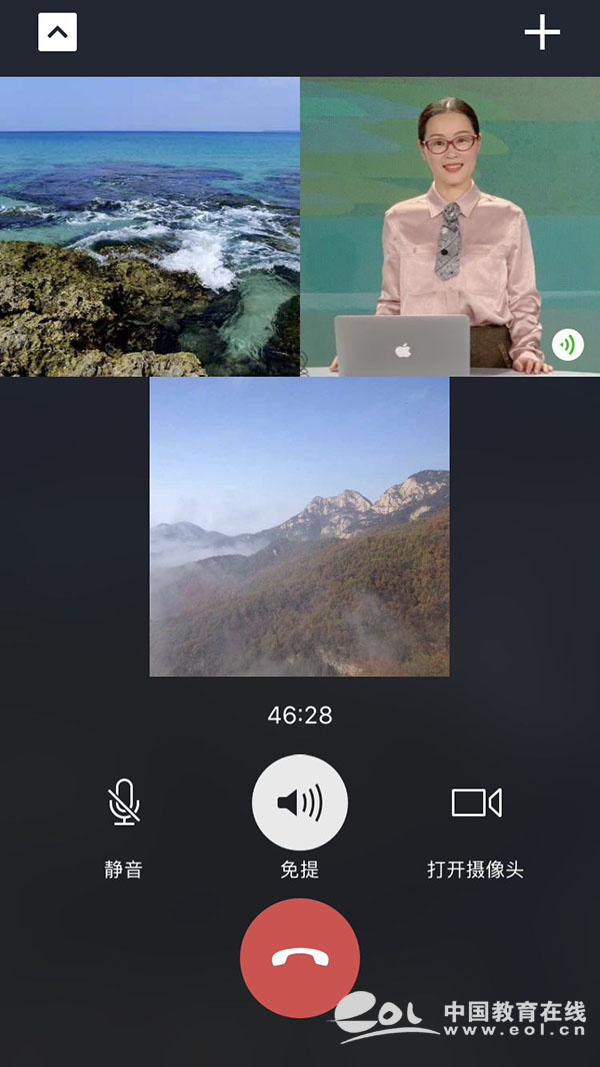Add a participant with the plus icon
The height and width of the screenshot is (1067, 600).
542,33
